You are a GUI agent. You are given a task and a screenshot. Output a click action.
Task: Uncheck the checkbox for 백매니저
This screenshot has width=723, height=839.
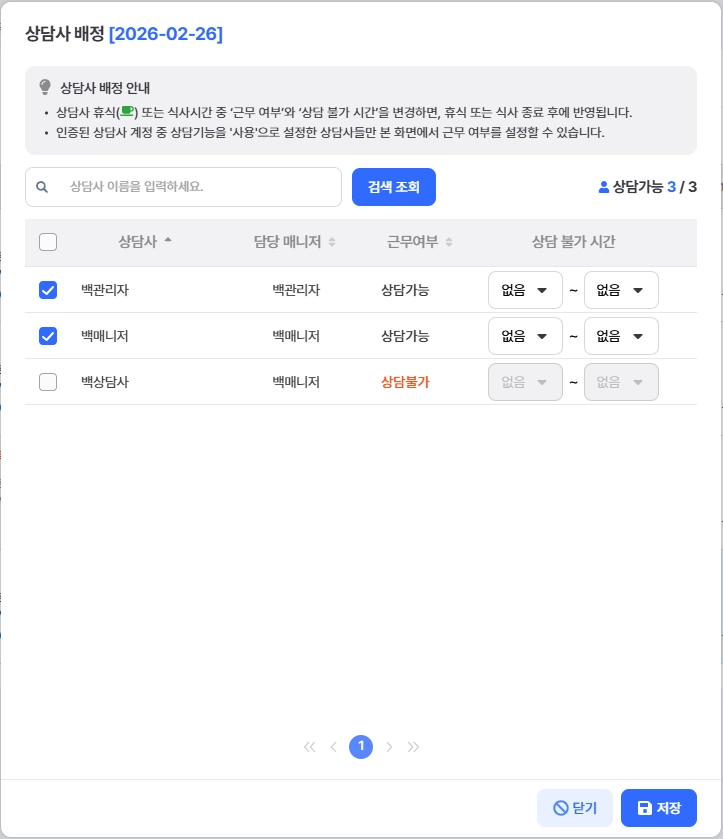coord(48,336)
